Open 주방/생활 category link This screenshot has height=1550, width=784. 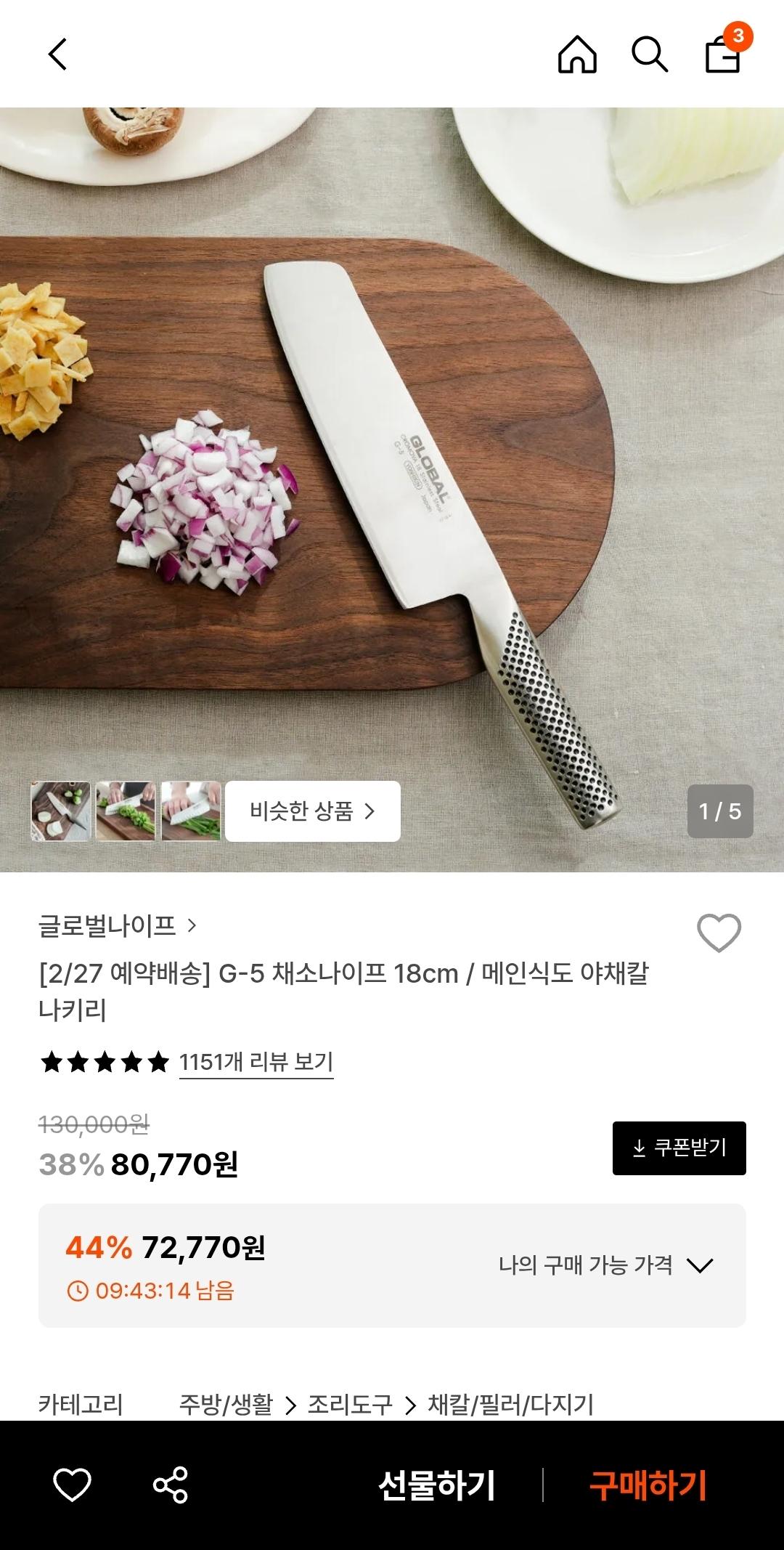point(226,1405)
